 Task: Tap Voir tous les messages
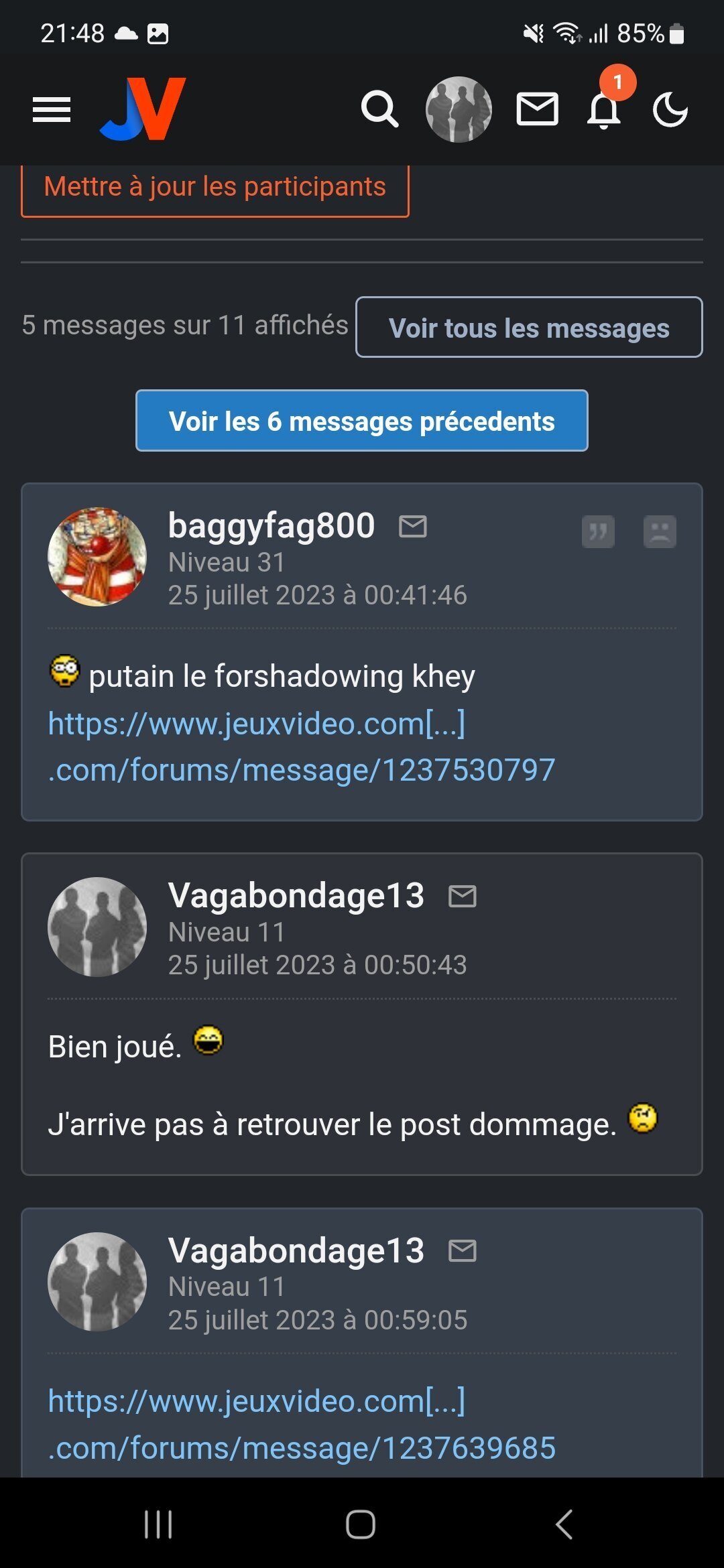(x=529, y=328)
